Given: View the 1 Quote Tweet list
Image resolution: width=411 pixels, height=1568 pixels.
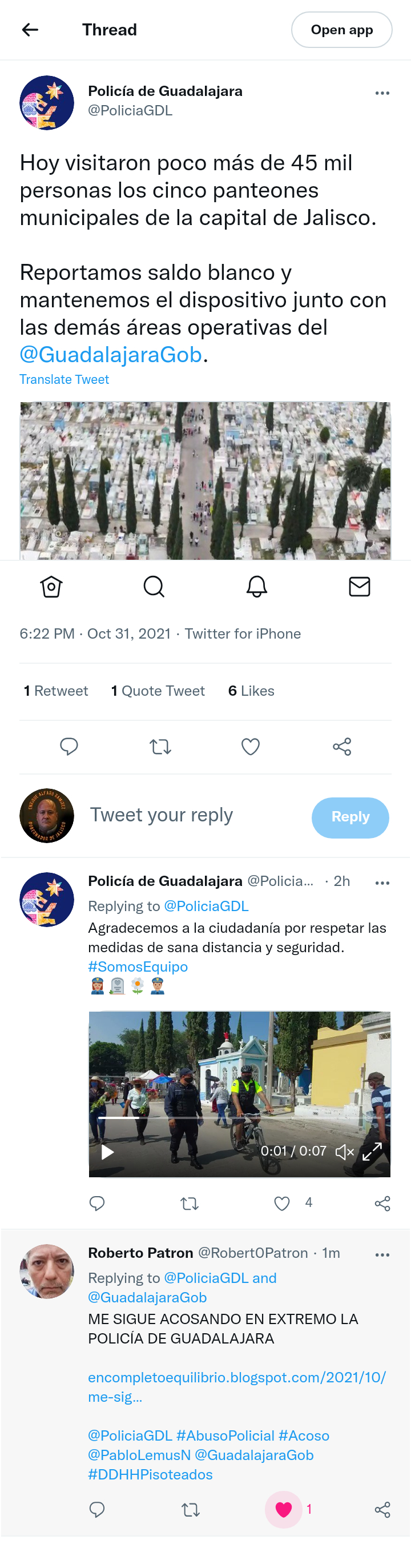Looking at the screenshot, I should click(x=158, y=691).
